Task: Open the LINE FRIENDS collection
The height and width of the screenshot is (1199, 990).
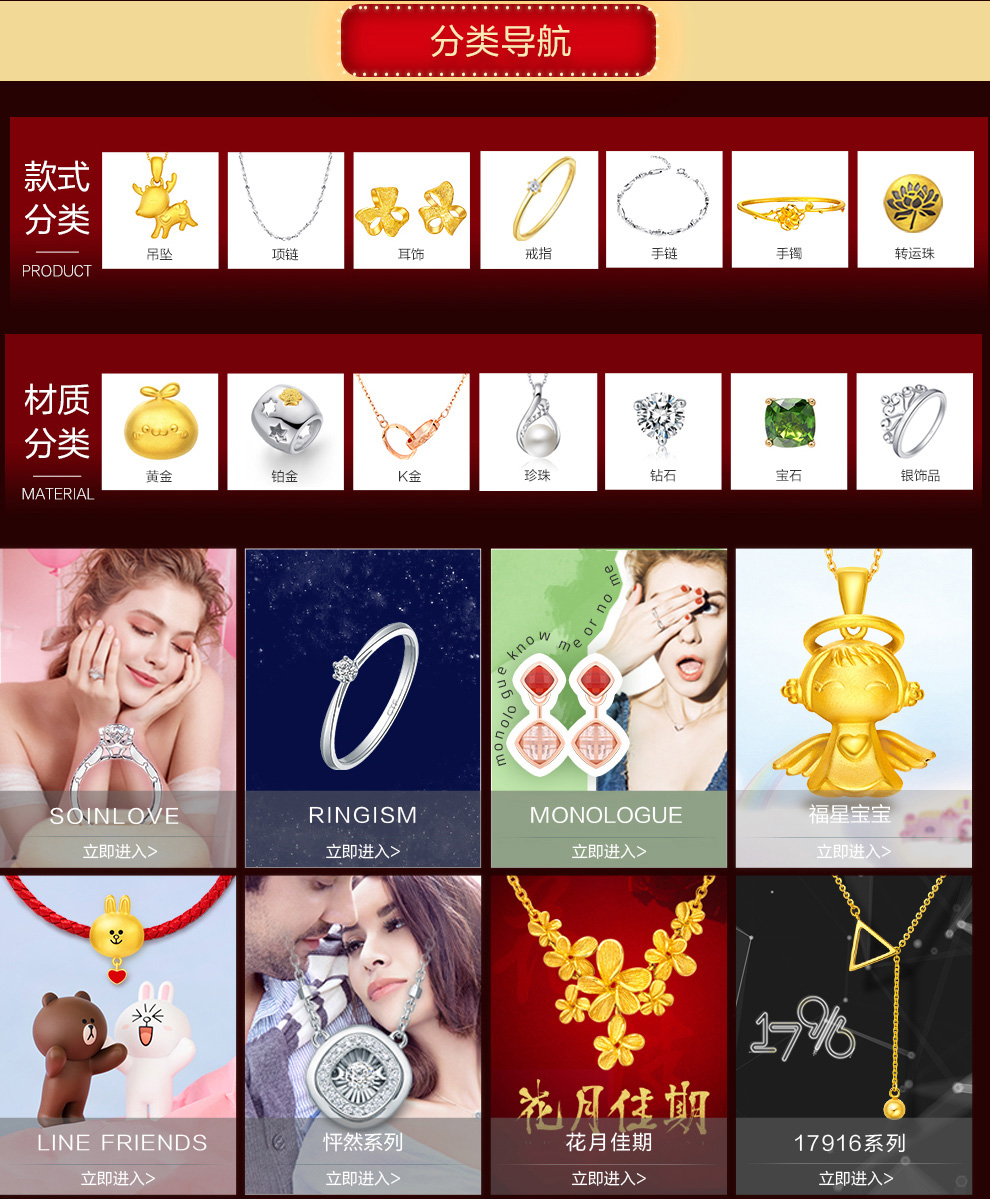Action: coord(118,1035)
